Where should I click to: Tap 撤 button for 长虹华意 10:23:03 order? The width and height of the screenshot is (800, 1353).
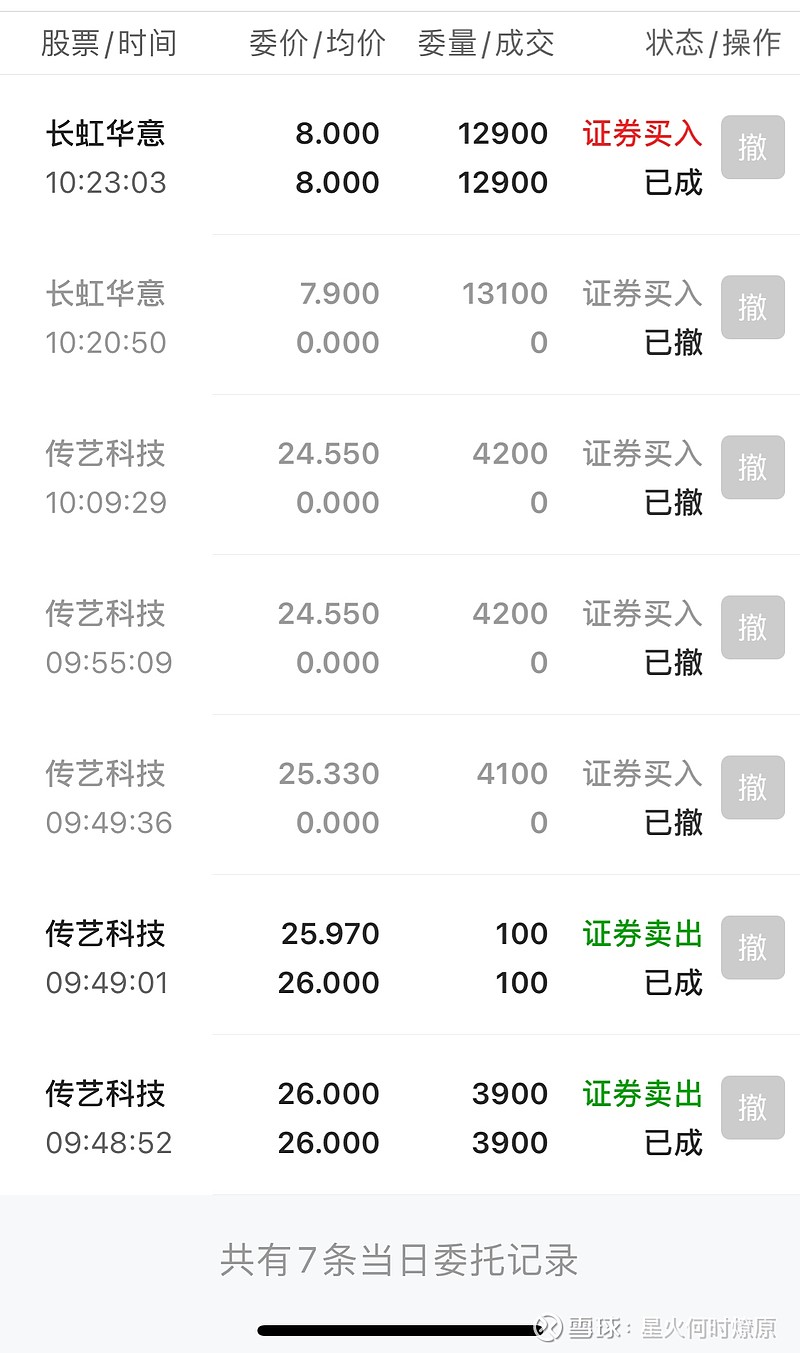pyautogui.click(x=753, y=147)
